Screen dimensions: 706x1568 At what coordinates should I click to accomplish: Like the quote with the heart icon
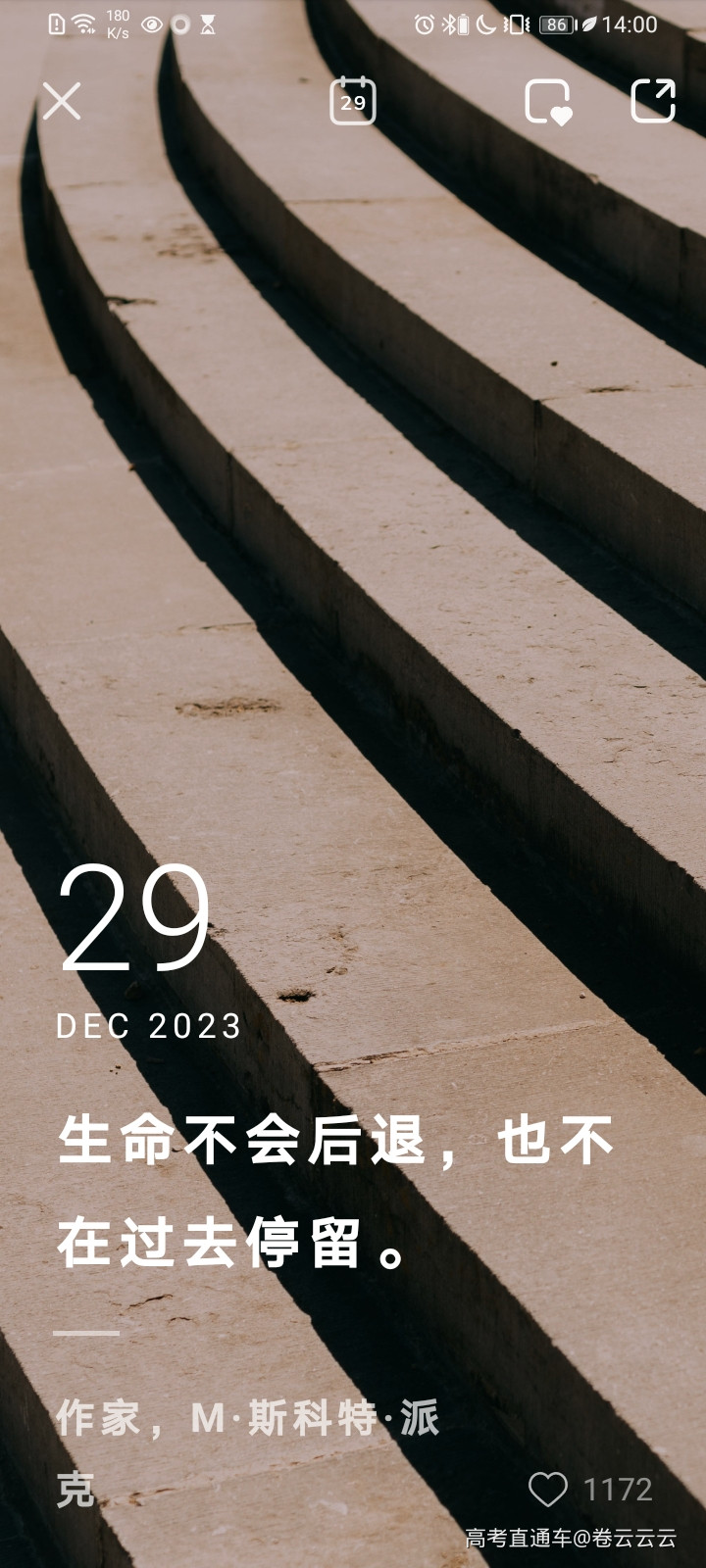click(548, 1490)
